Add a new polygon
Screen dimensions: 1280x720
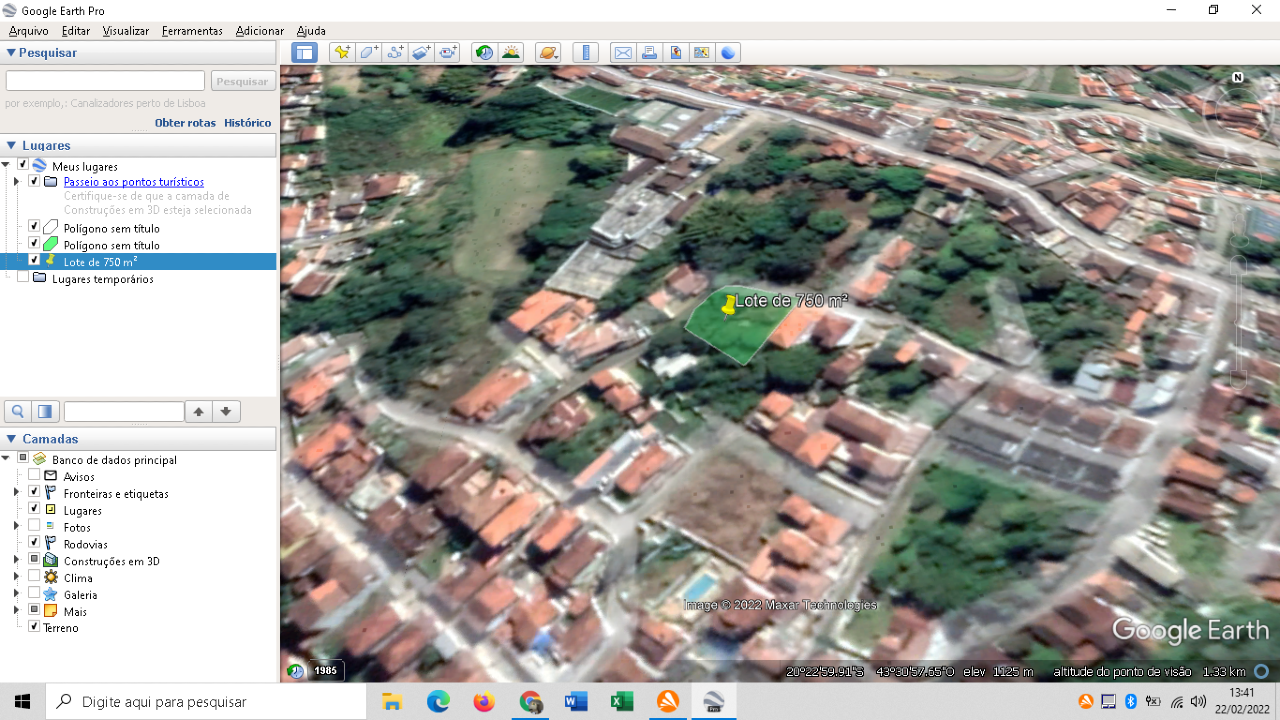tap(369, 52)
